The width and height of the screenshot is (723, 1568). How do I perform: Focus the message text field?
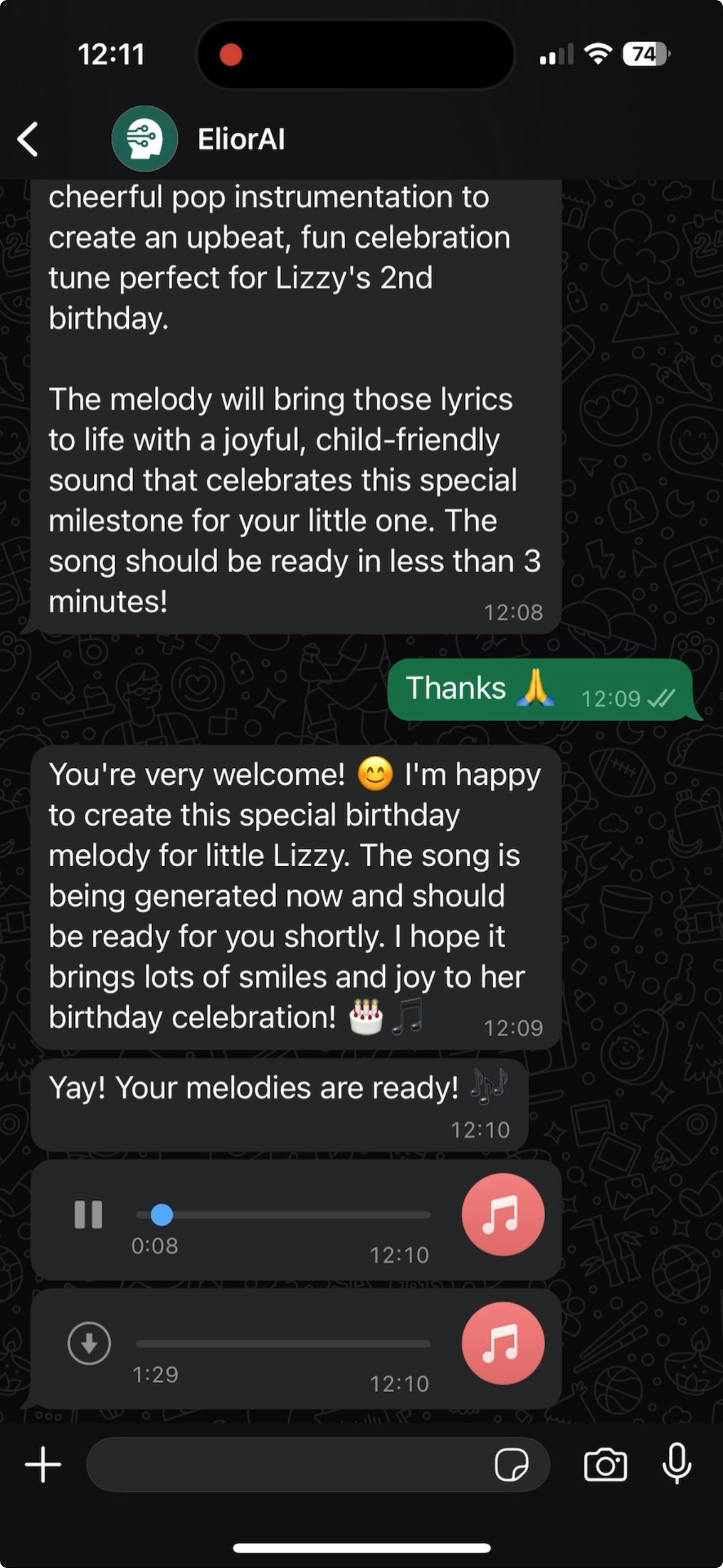tap(288, 1464)
